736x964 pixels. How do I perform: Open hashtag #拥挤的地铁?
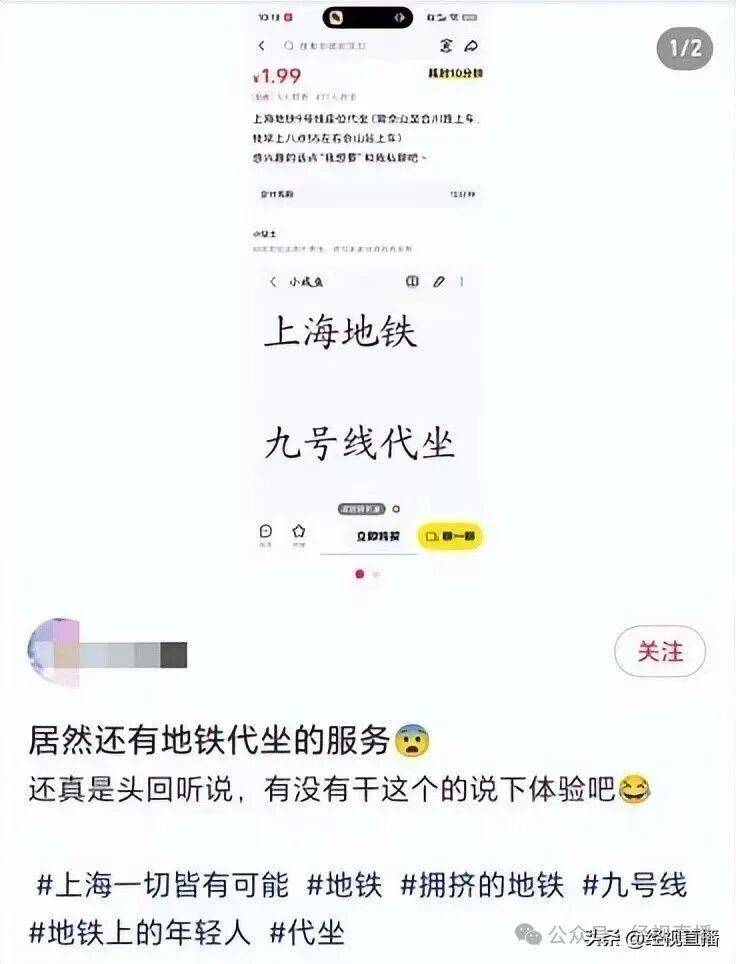click(482, 884)
